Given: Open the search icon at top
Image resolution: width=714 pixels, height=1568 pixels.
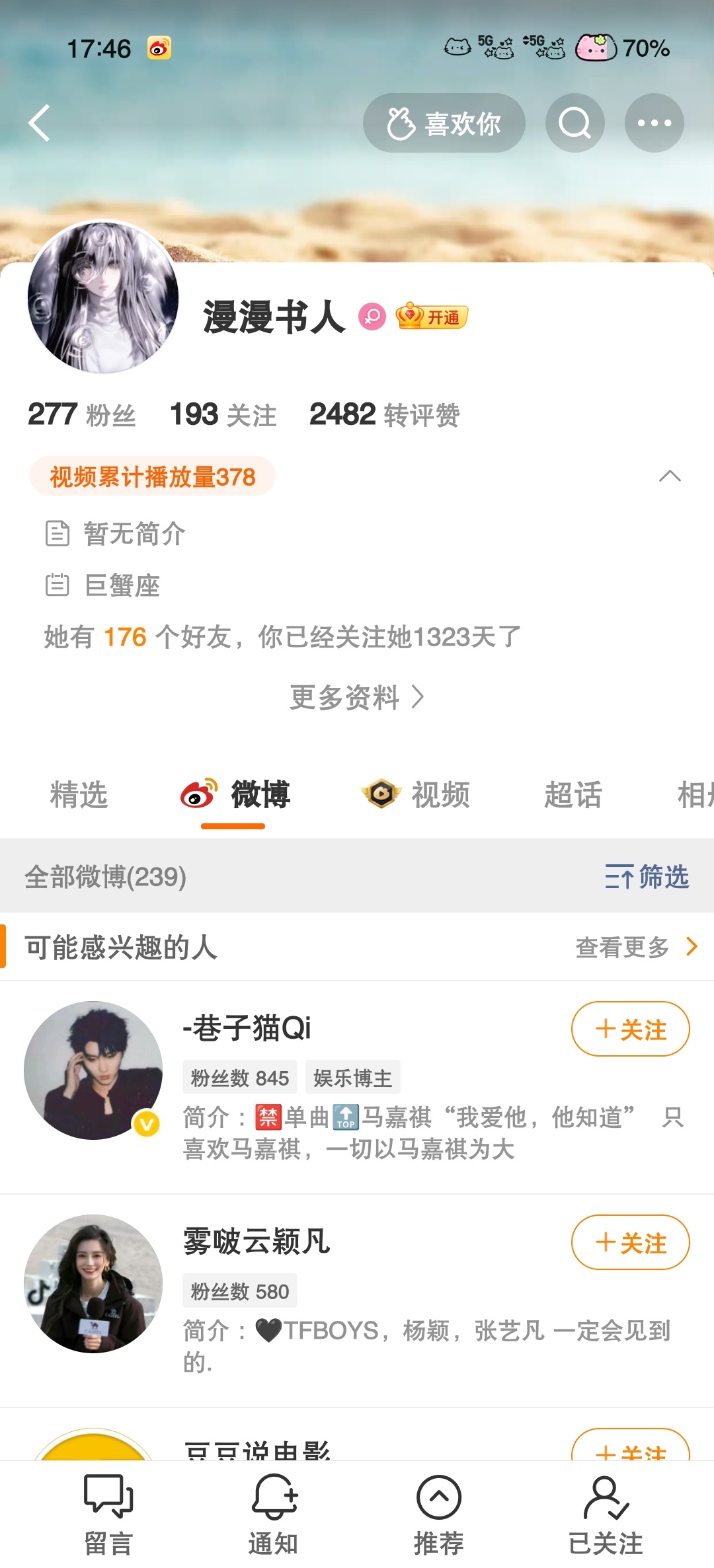Looking at the screenshot, I should pos(575,123).
